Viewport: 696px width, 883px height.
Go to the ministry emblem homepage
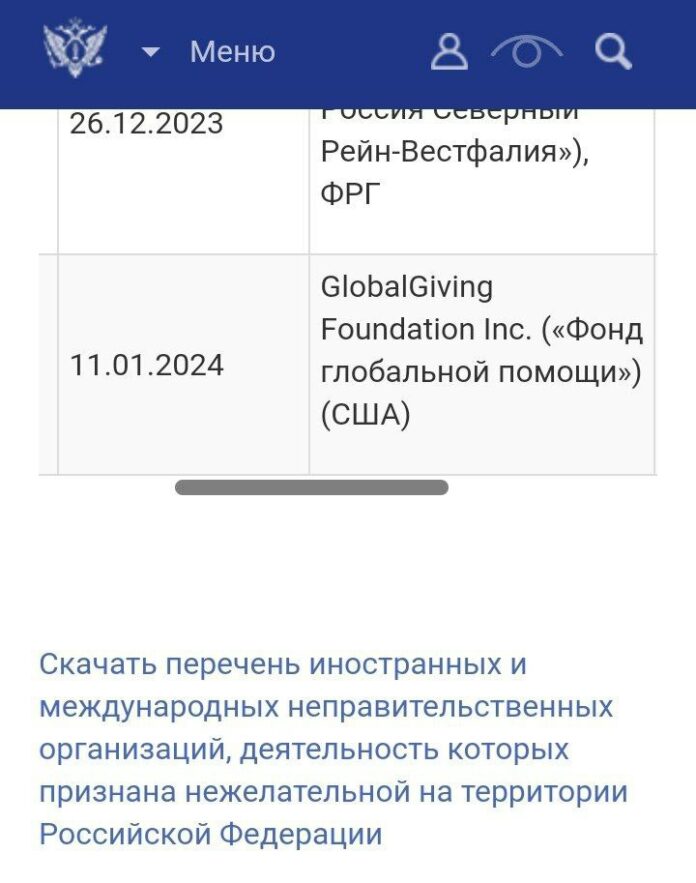pyautogui.click(x=74, y=50)
